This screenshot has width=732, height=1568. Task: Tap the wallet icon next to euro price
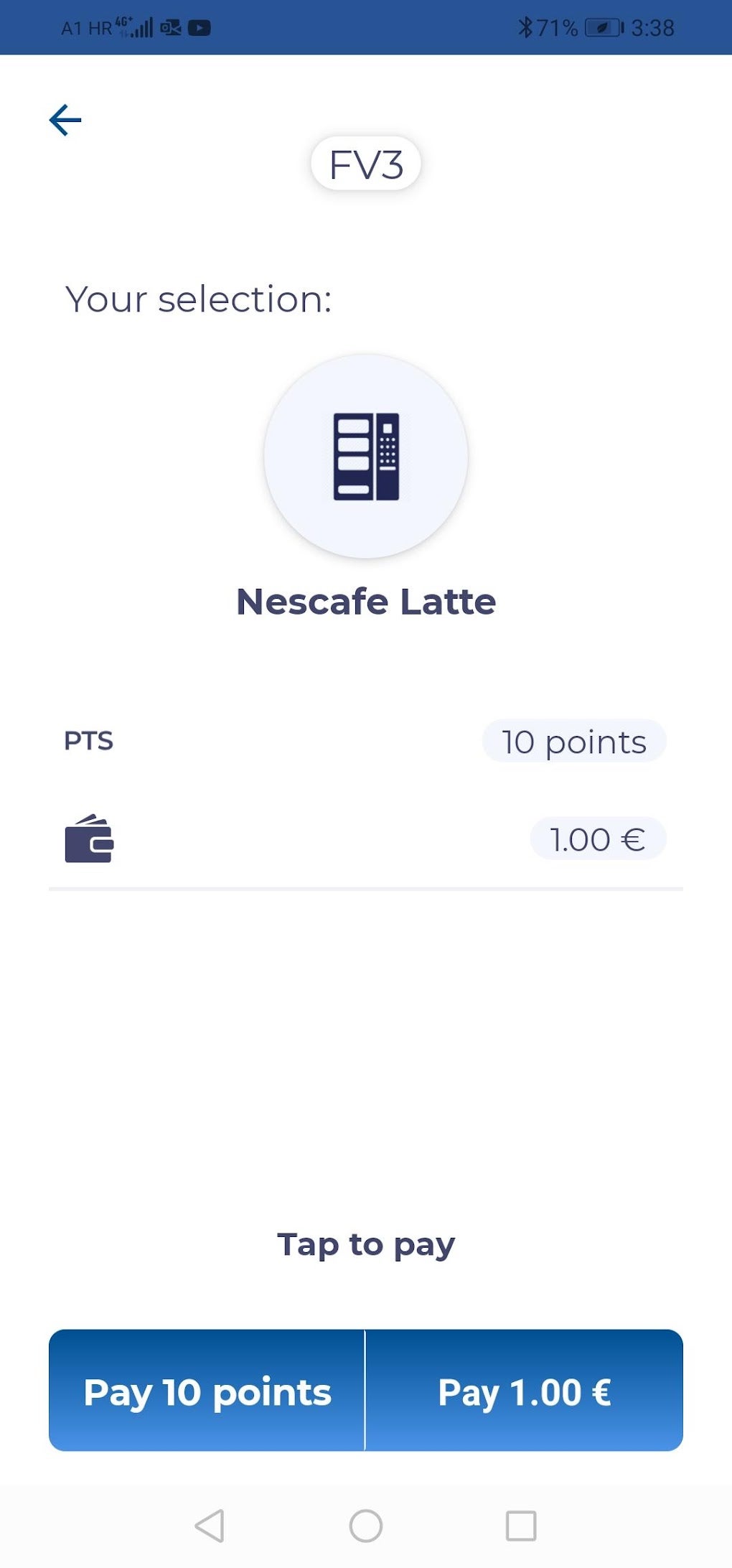89,840
